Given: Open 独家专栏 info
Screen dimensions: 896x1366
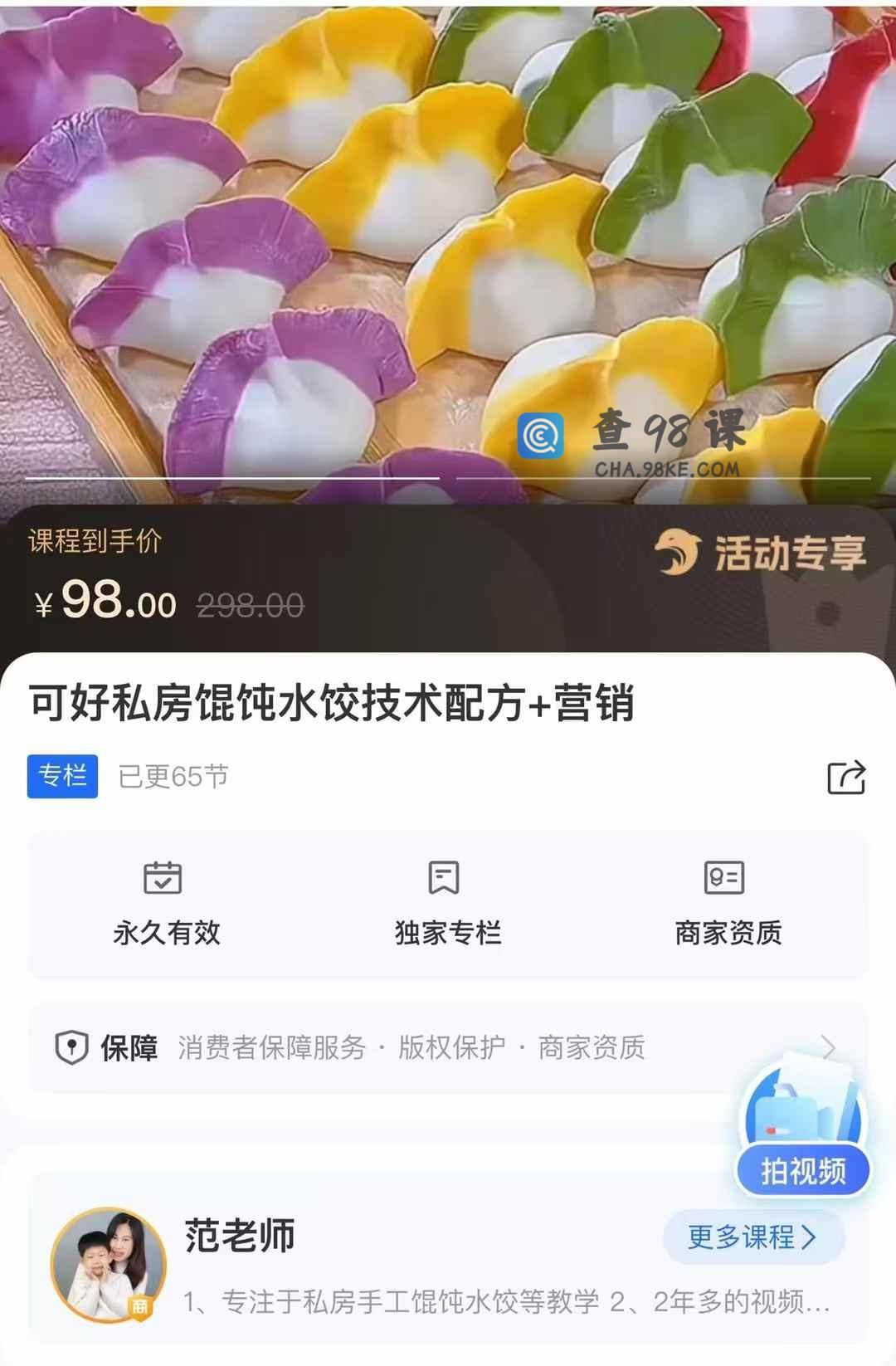Looking at the screenshot, I should tap(447, 905).
